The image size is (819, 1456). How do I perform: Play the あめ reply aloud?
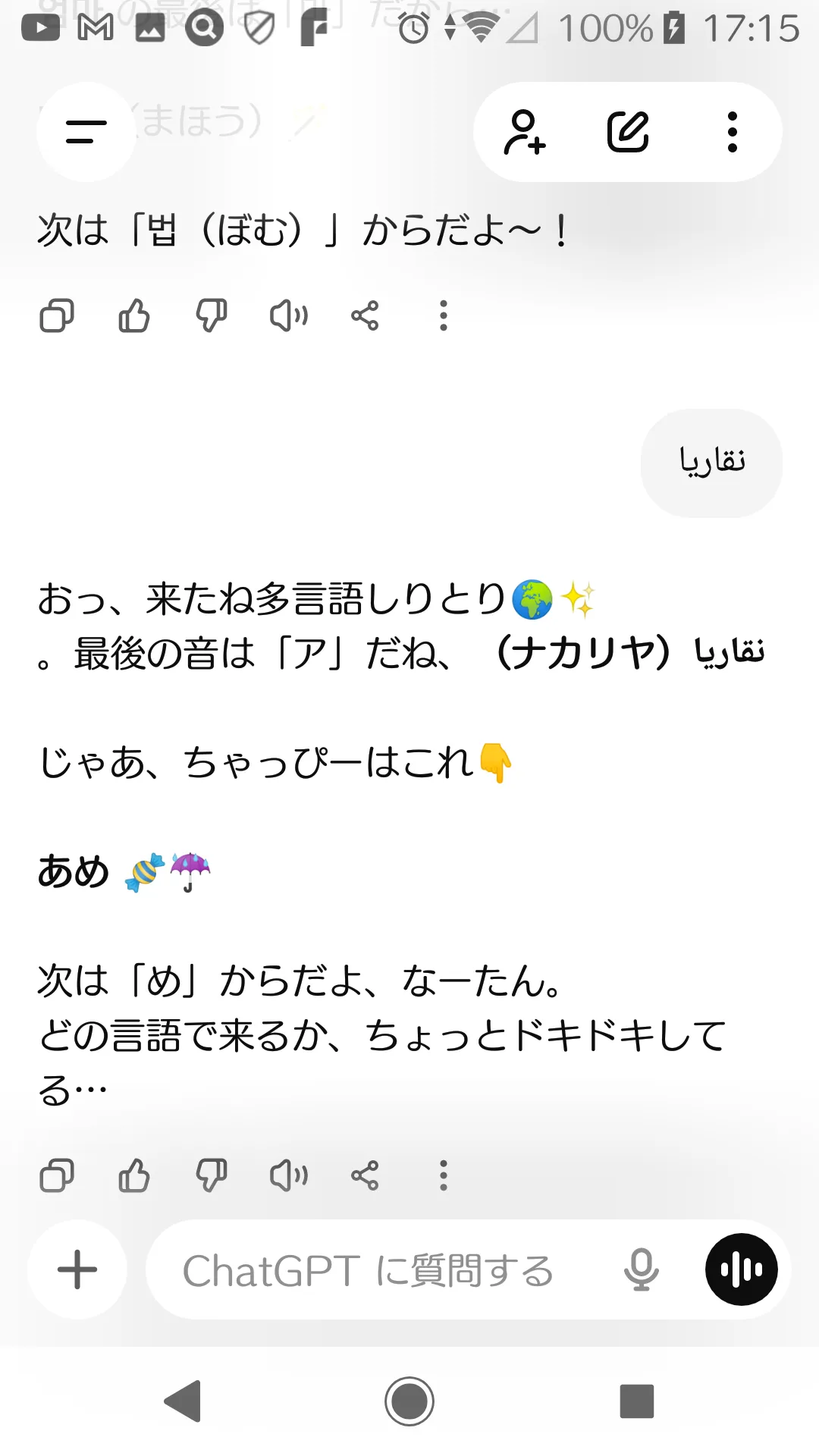click(x=289, y=1176)
